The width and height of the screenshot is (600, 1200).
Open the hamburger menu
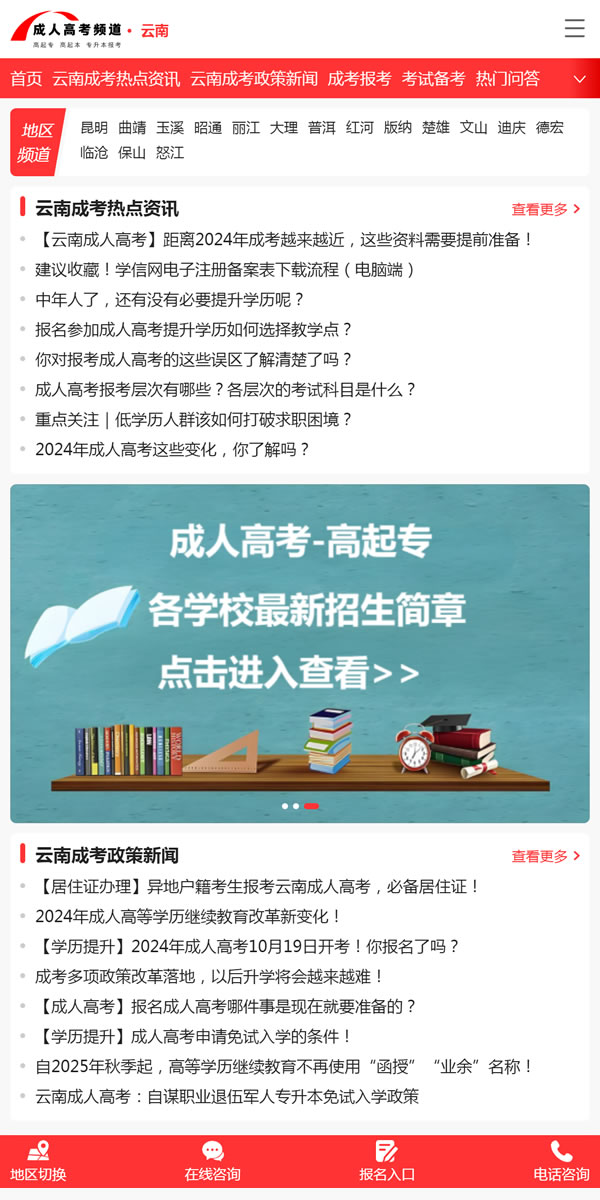click(x=574, y=28)
